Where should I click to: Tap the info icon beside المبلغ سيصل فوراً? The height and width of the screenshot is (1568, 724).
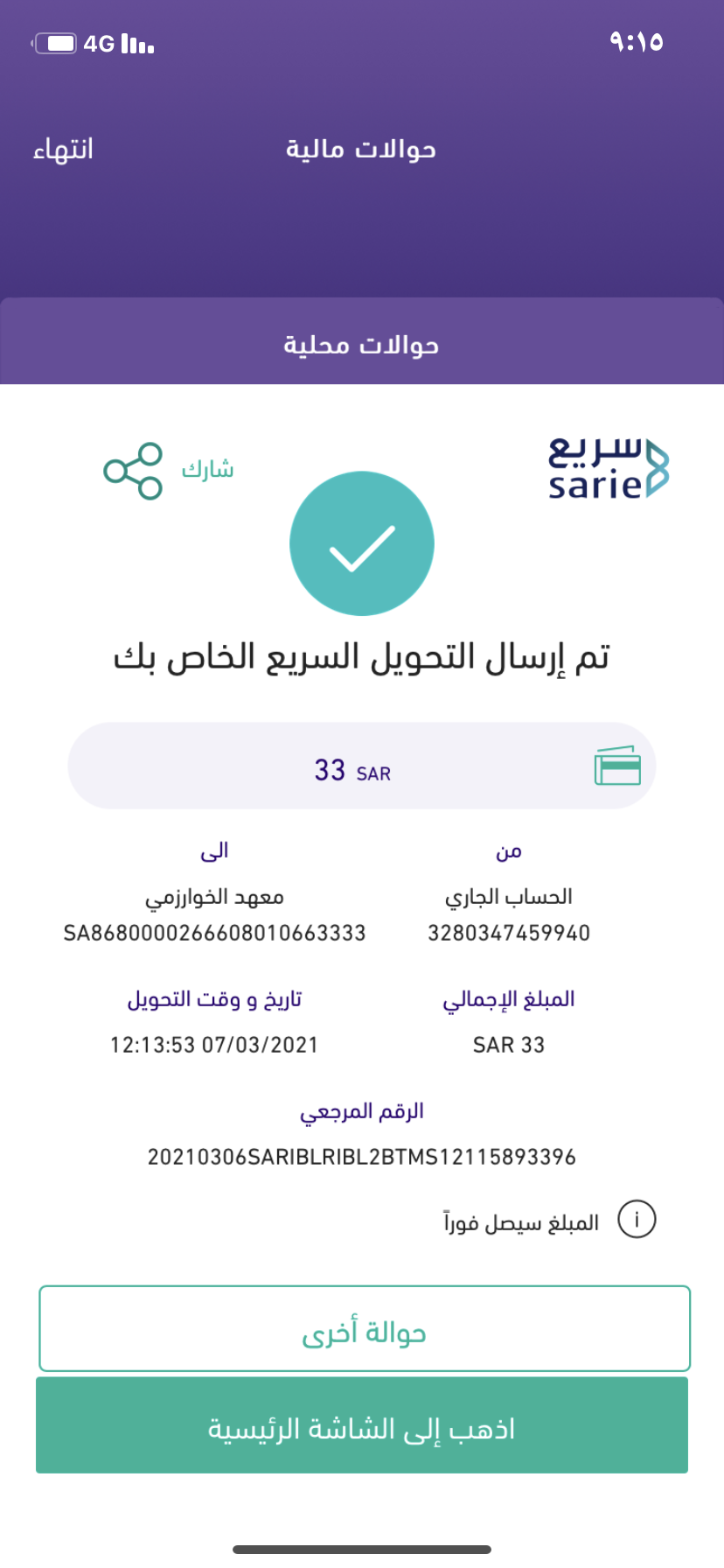[x=637, y=1220]
